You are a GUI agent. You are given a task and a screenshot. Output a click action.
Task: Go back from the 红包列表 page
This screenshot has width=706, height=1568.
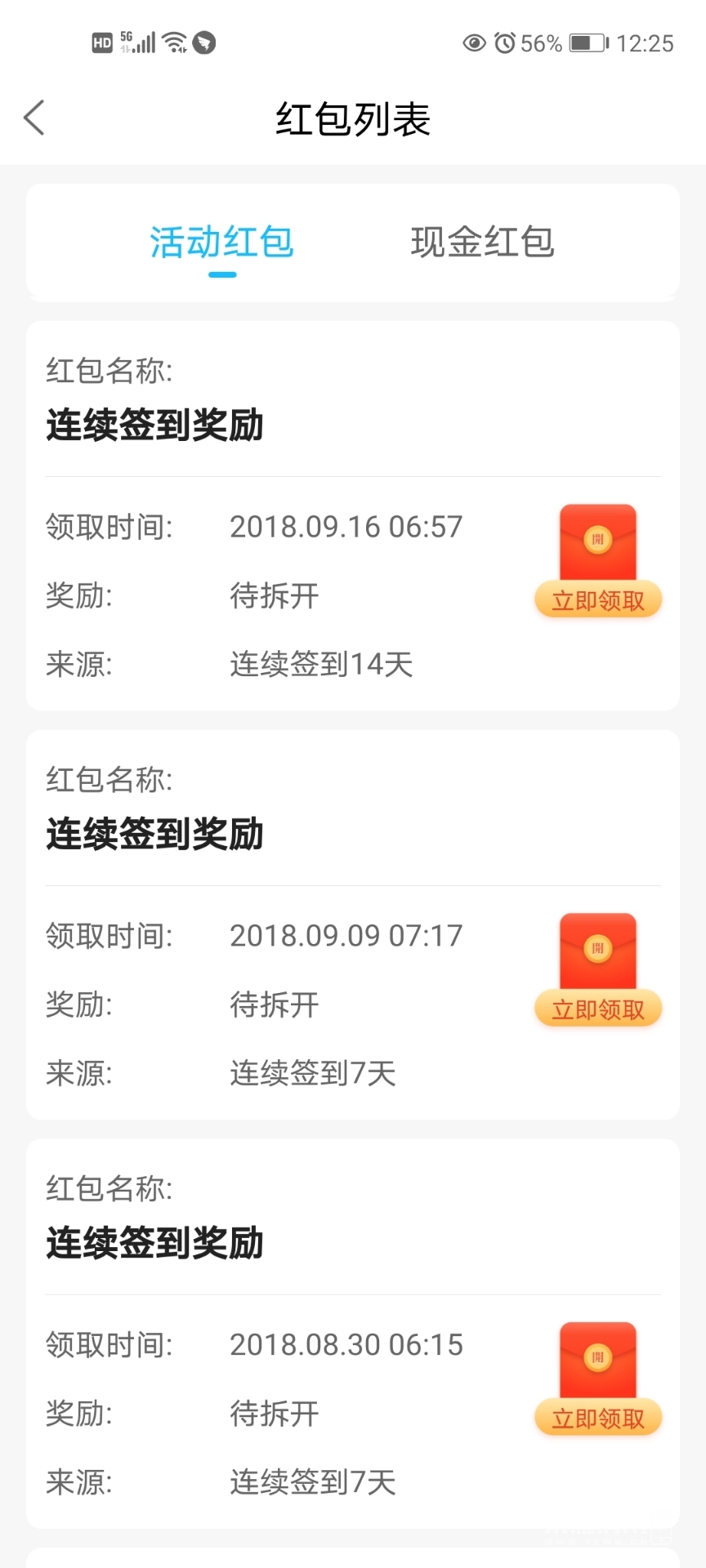34,118
